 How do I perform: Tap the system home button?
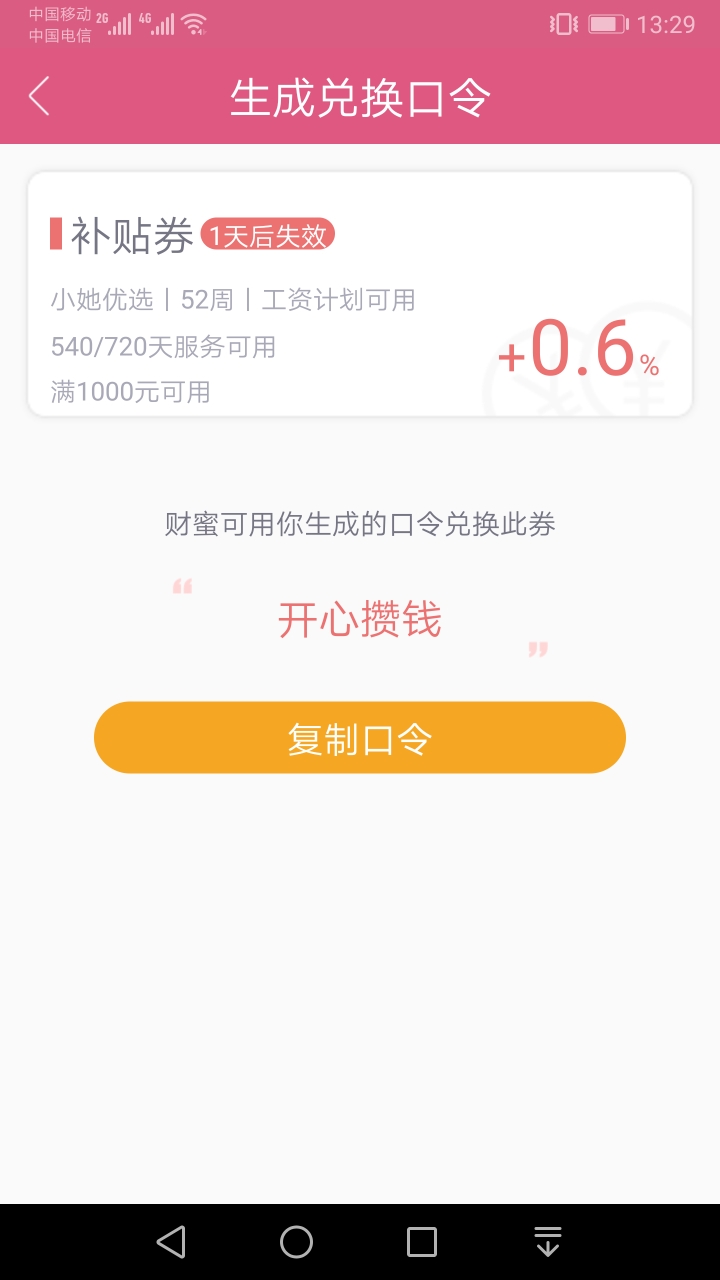[296, 1242]
